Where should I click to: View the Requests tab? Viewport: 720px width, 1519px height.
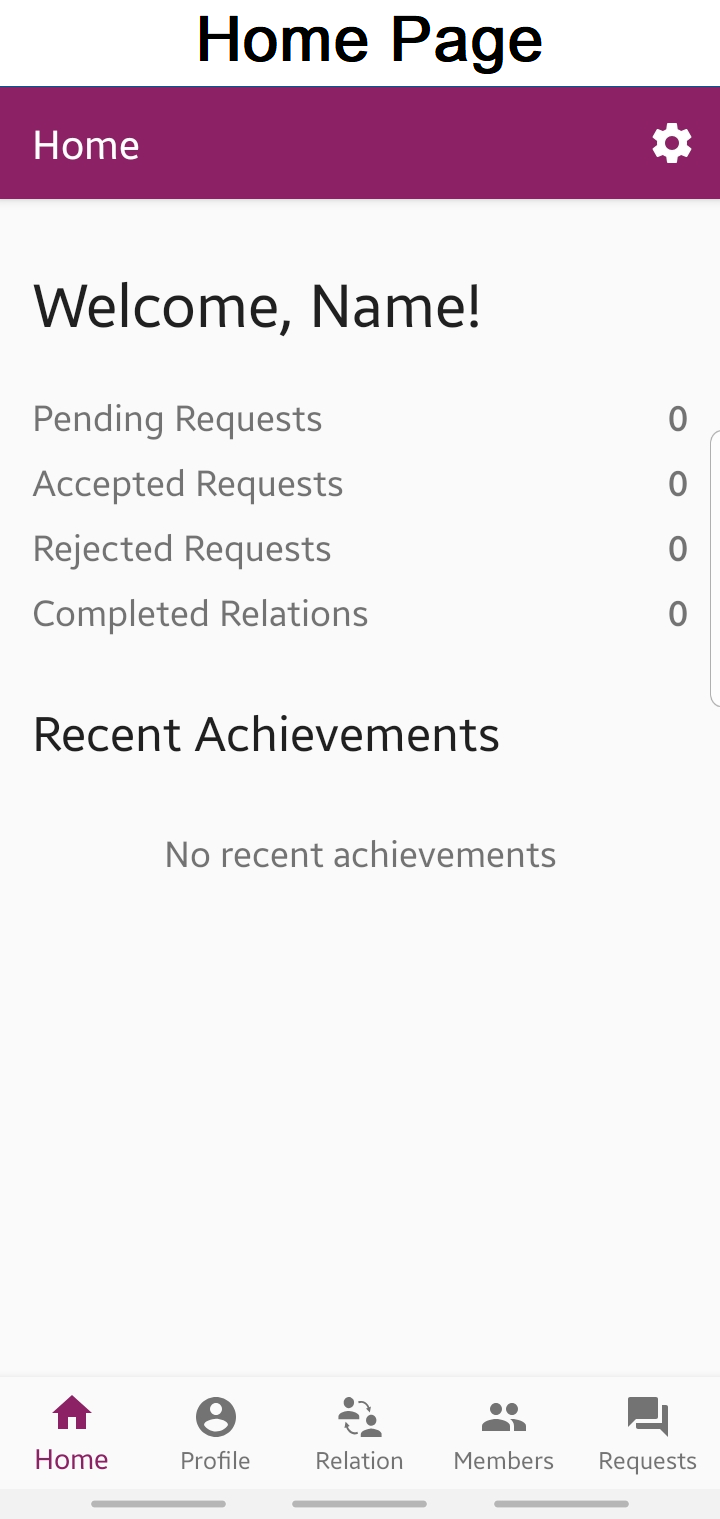[x=647, y=1433]
